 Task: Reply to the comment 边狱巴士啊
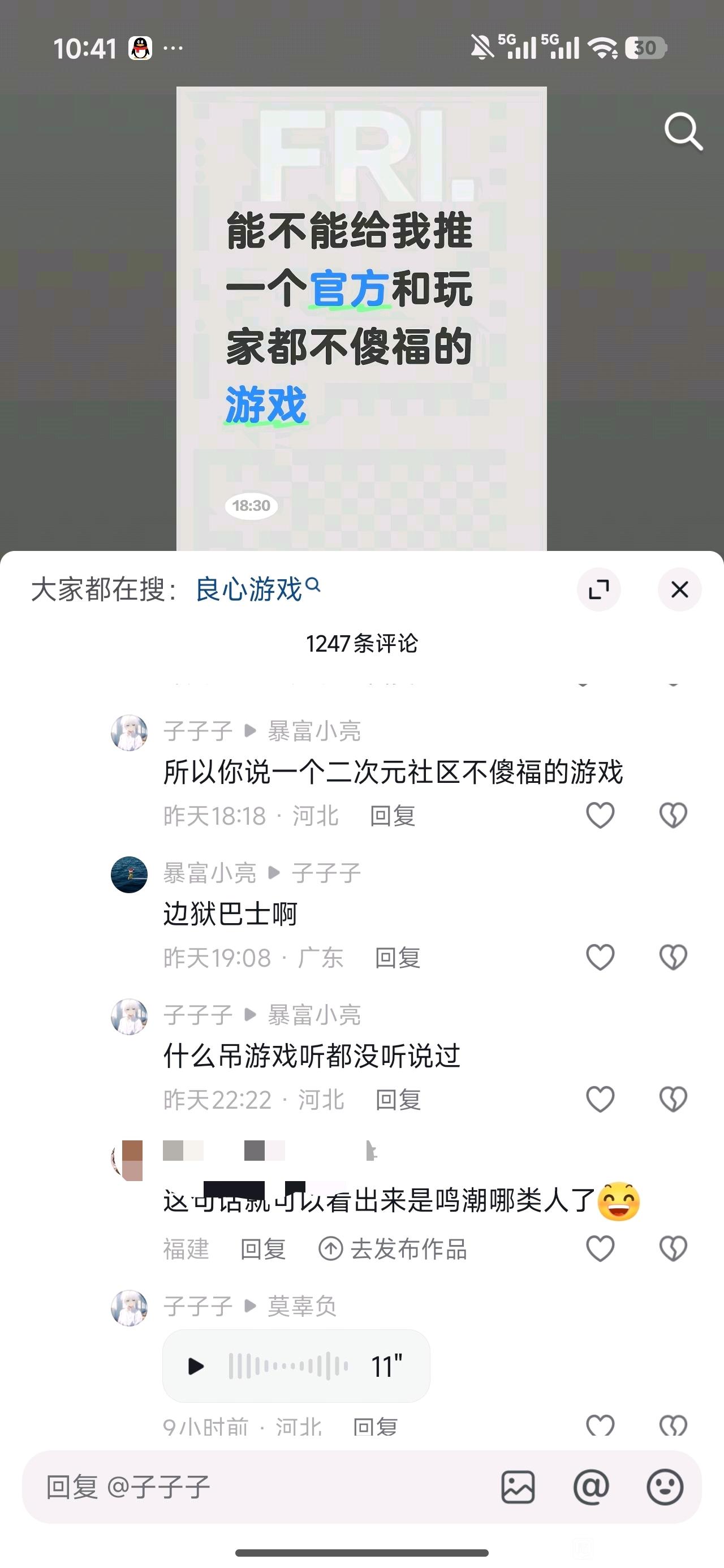[x=397, y=958]
